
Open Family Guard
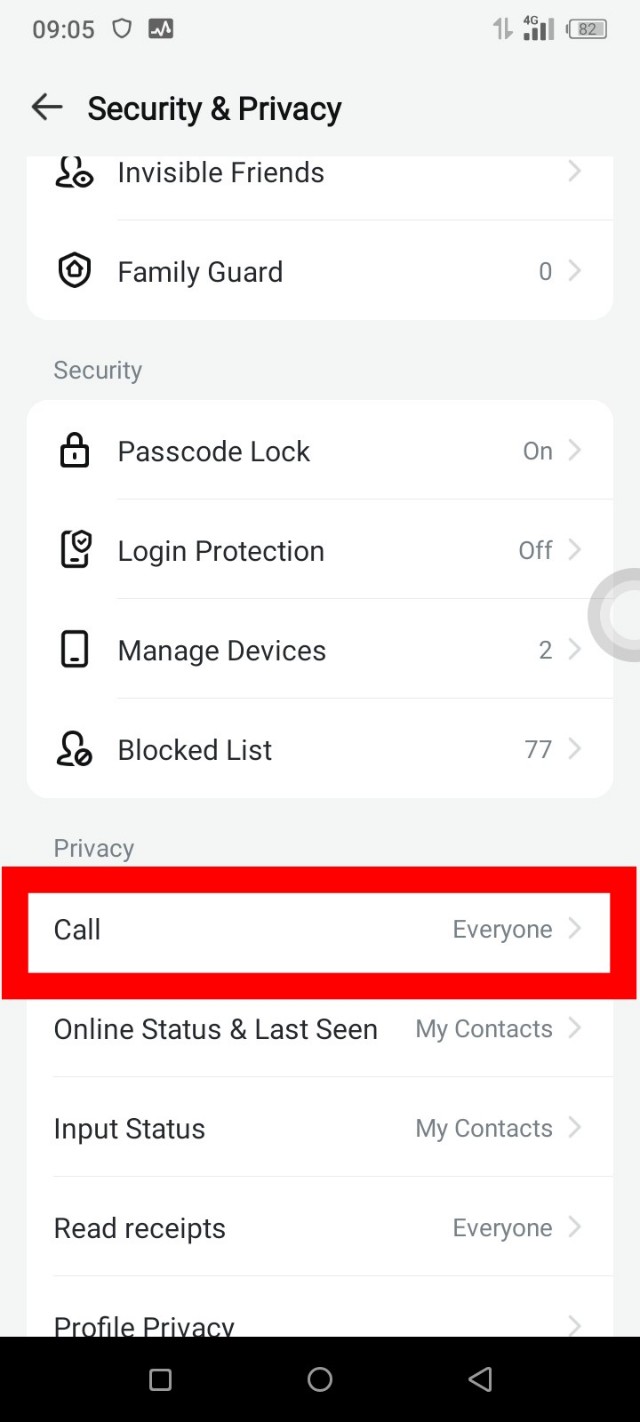320,272
